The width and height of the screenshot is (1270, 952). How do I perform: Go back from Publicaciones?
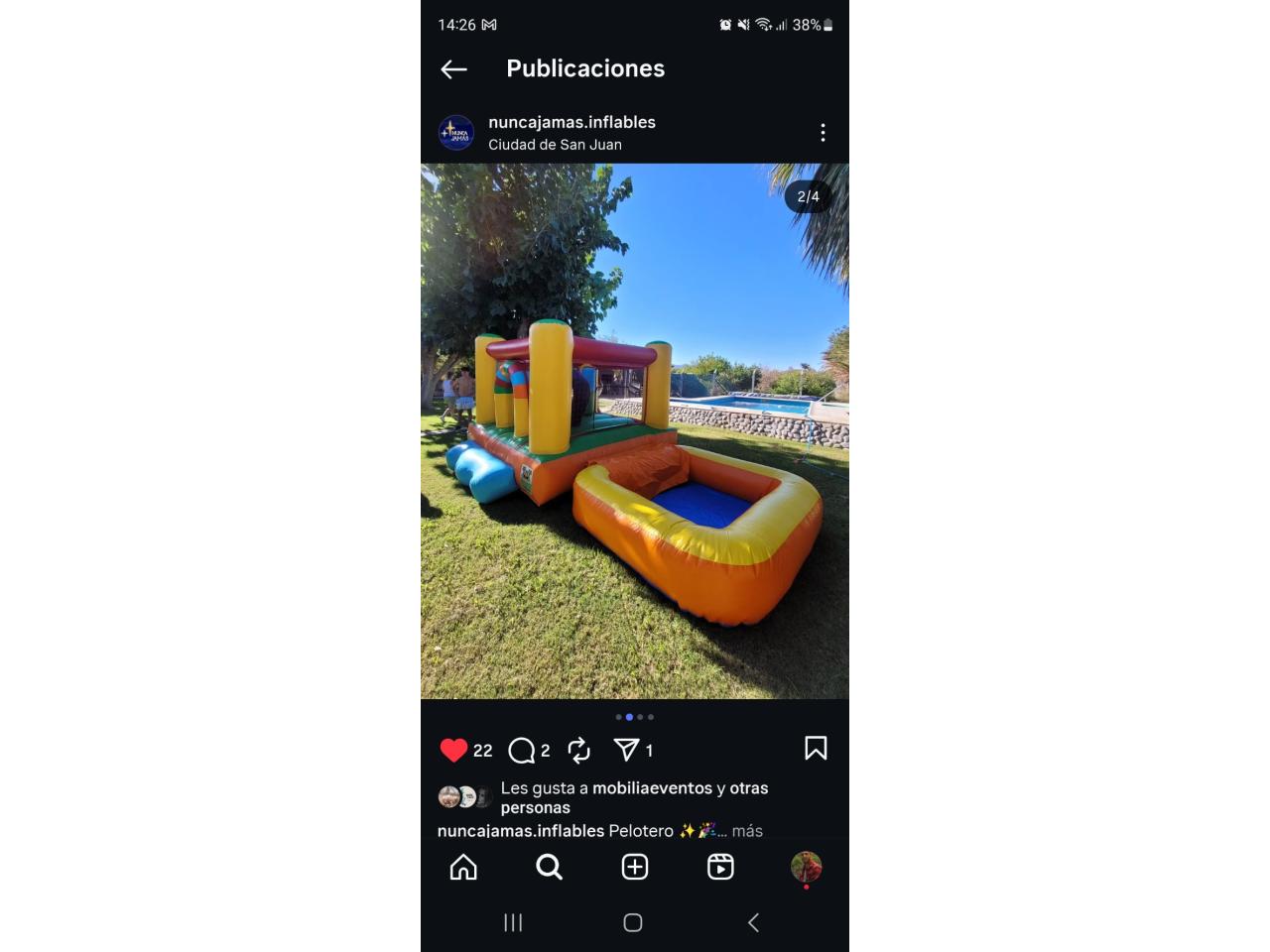453,69
